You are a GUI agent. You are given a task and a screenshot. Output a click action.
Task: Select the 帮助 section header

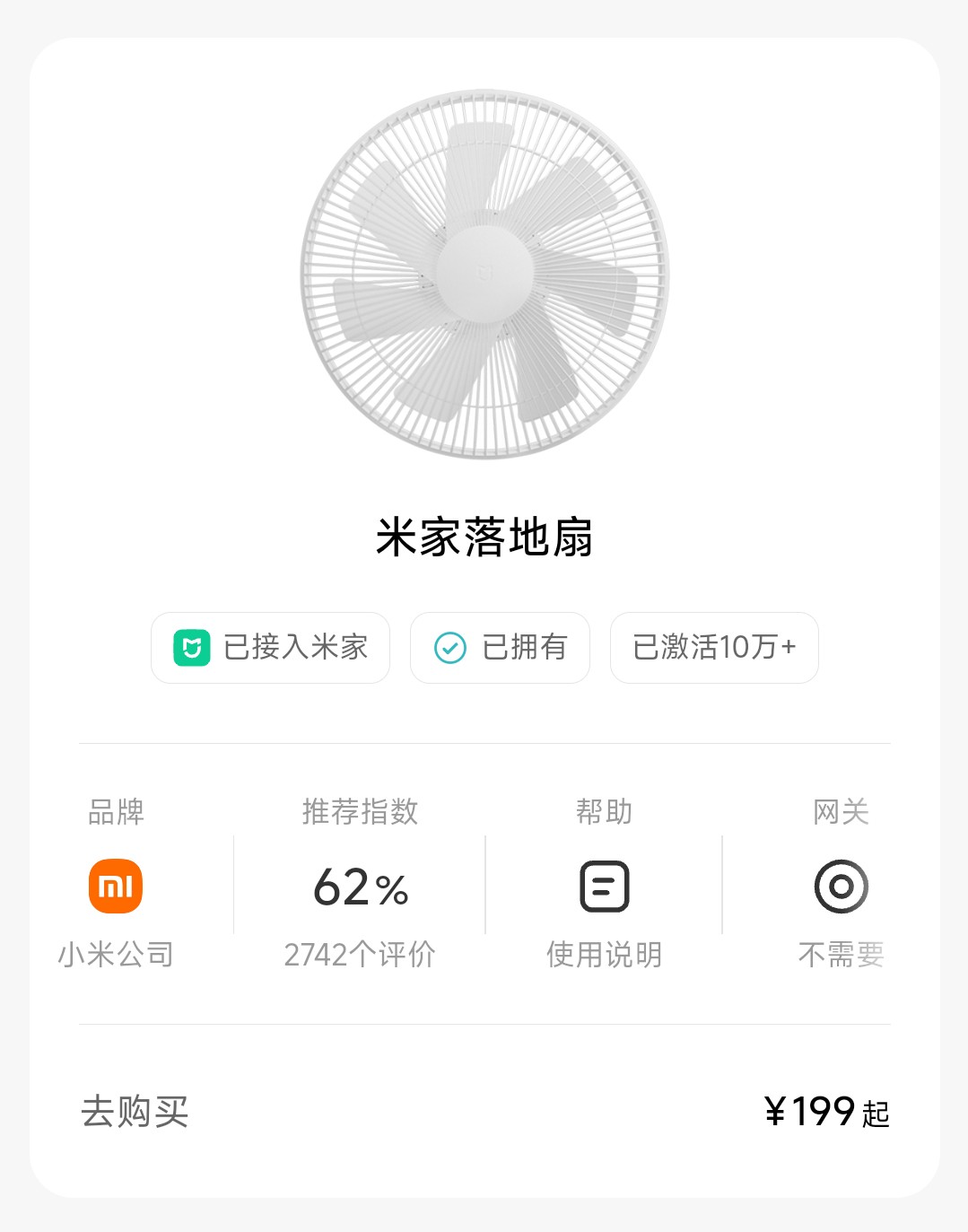tap(604, 812)
